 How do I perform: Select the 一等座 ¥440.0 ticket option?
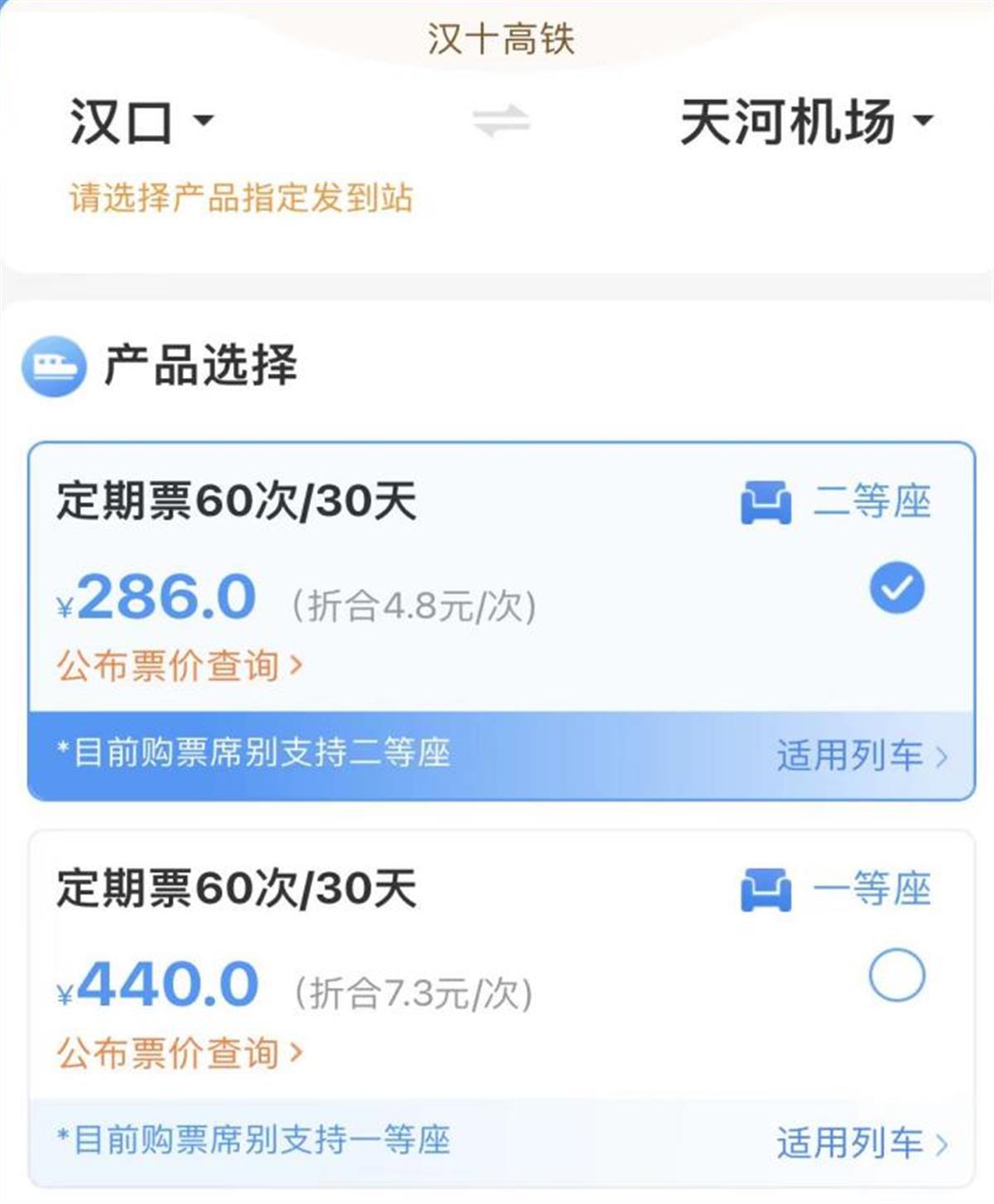pyautogui.click(x=896, y=974)
